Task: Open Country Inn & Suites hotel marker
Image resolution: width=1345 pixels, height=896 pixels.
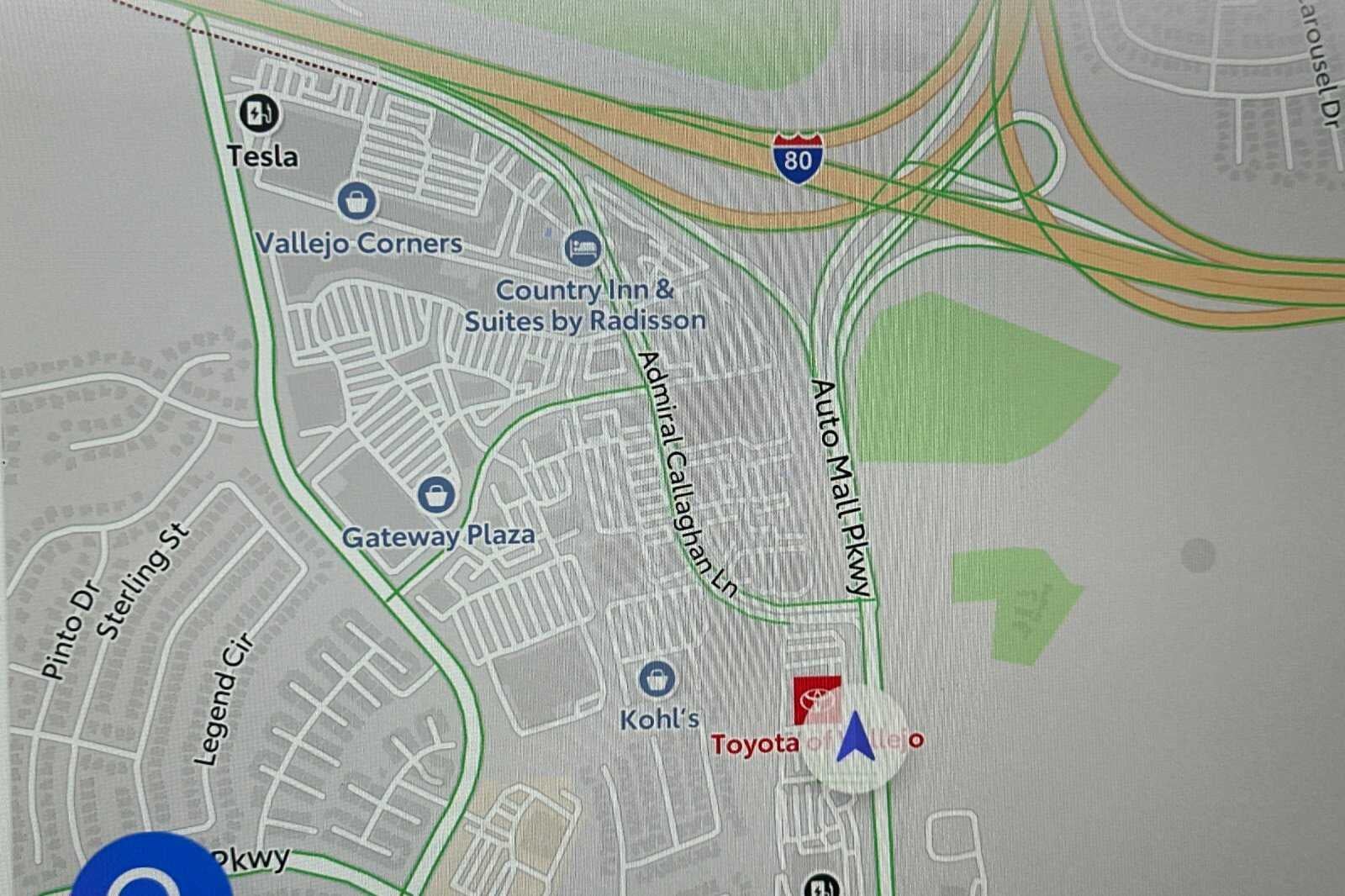Action: pyautogui.click(x=583, y=248)
